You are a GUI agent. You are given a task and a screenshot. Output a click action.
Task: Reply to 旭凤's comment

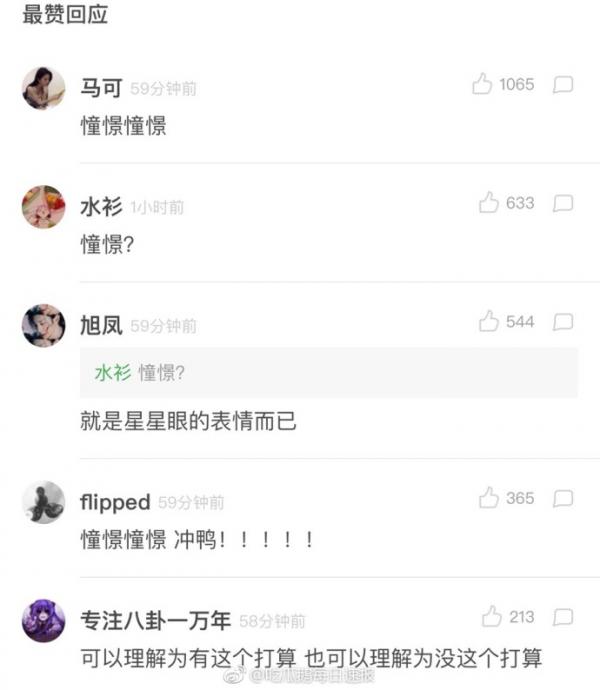coord(563,322)
